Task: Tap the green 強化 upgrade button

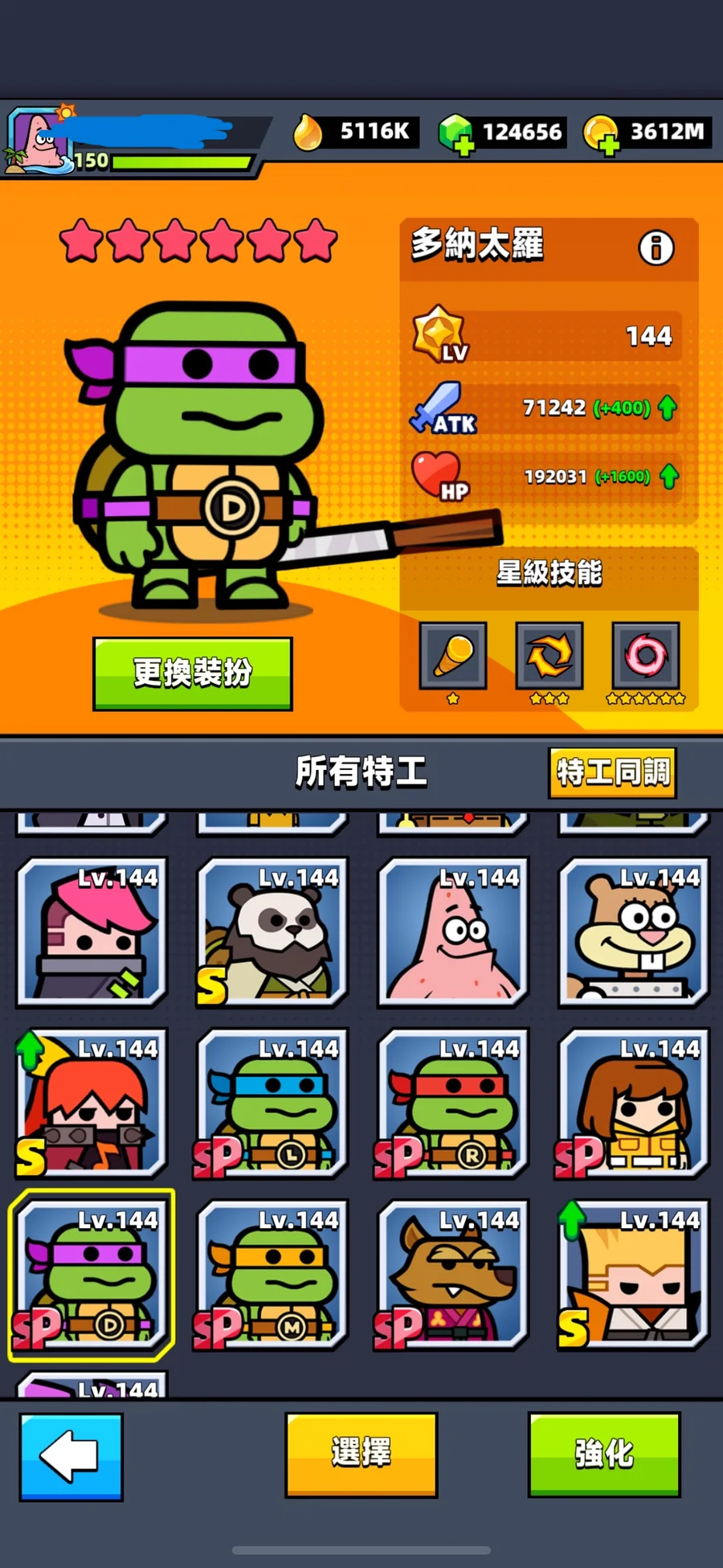Action: (x=604, y=1454)
